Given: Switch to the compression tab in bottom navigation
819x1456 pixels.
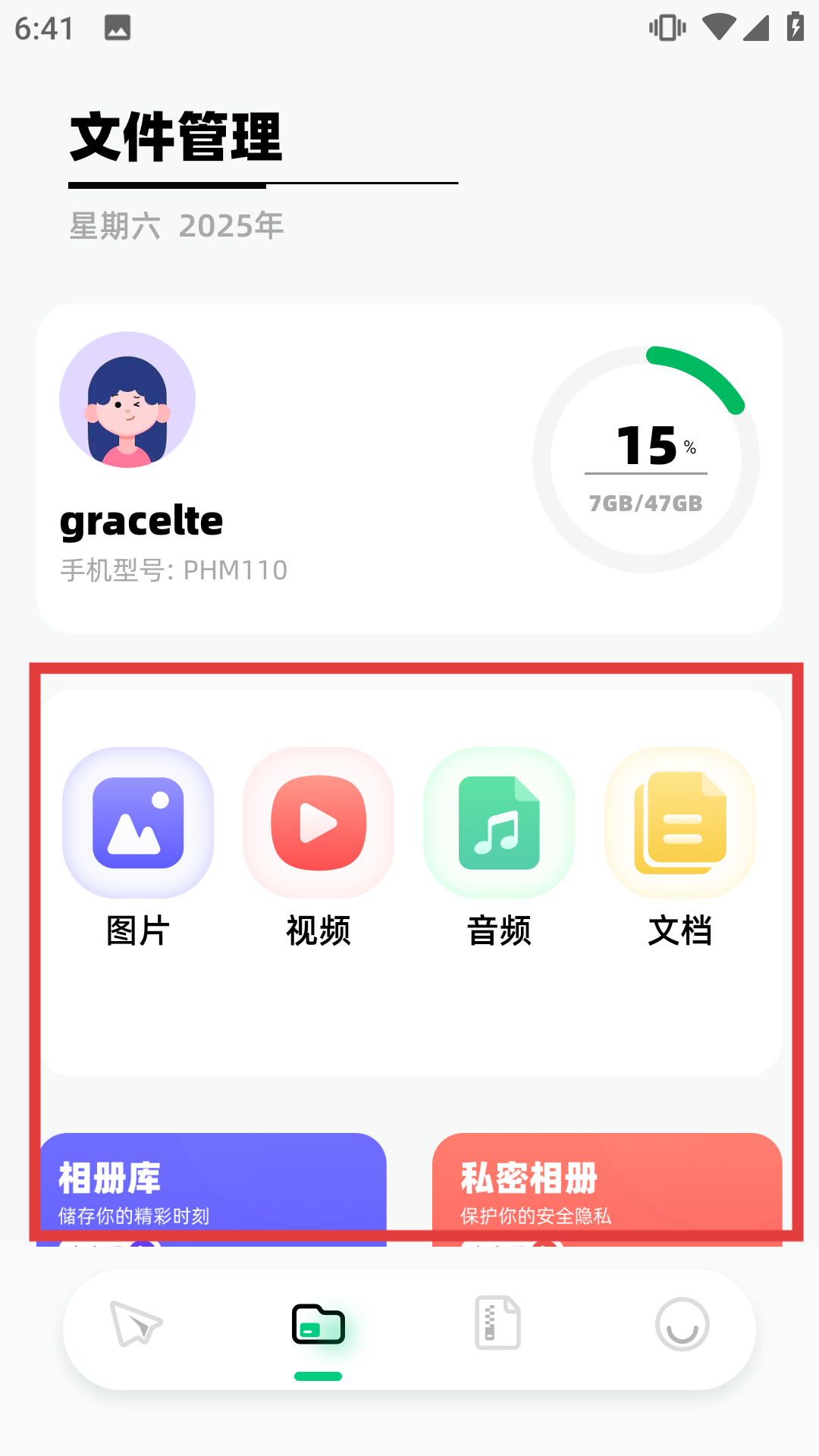Looking at the screenshot, I should coord(499,1323).
